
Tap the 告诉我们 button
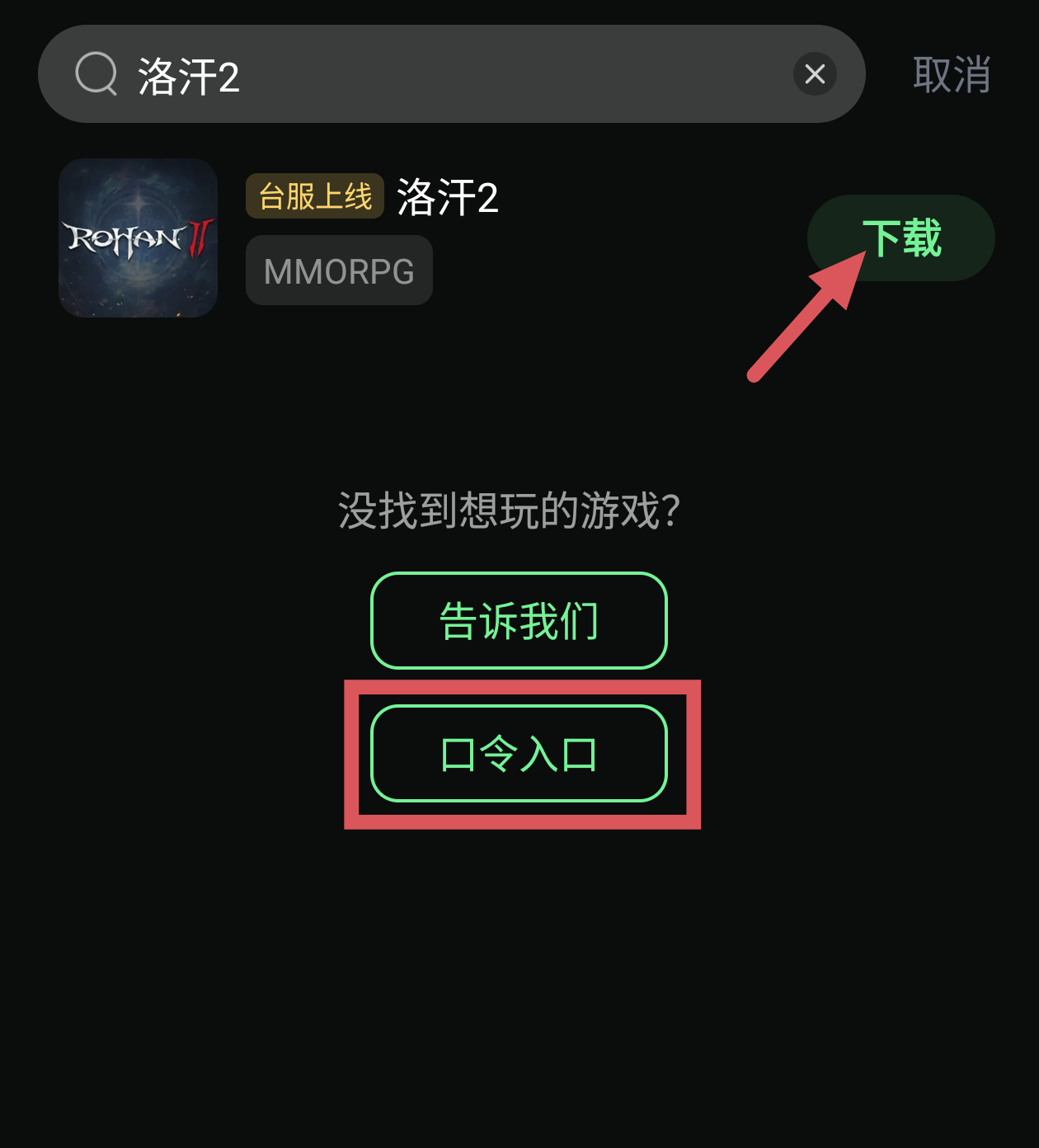point(519,621)
